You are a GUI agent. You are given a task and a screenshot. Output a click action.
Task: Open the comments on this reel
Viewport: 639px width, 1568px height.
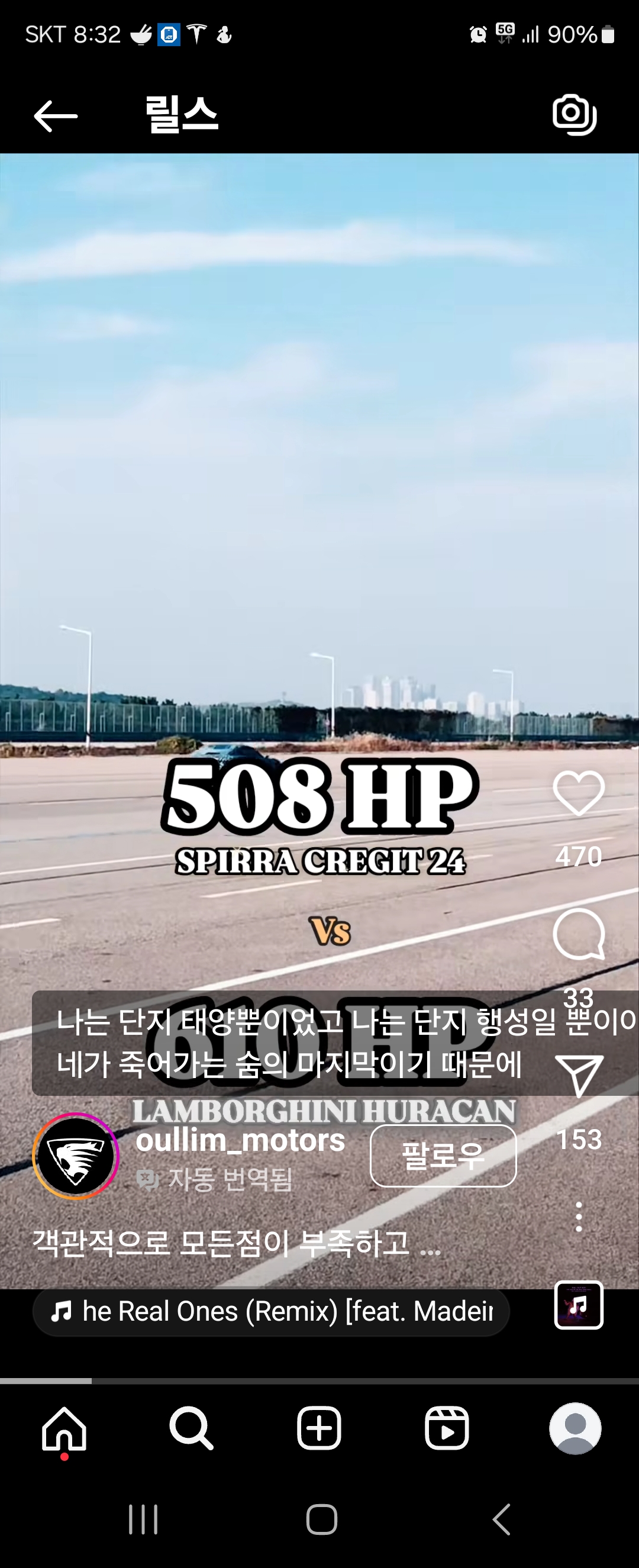(x=578, y=934)
